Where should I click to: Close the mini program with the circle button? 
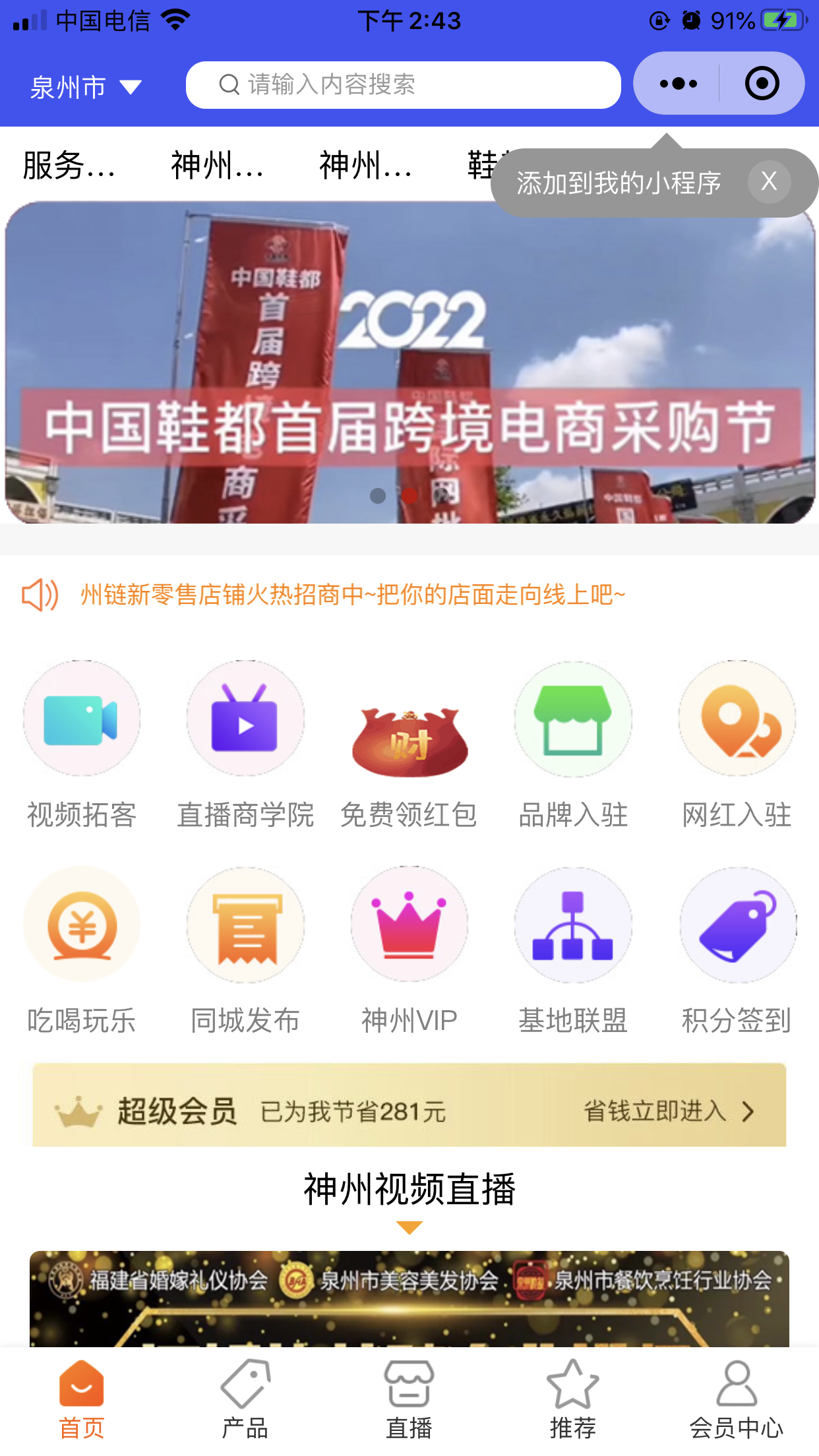tap(762, 84)
